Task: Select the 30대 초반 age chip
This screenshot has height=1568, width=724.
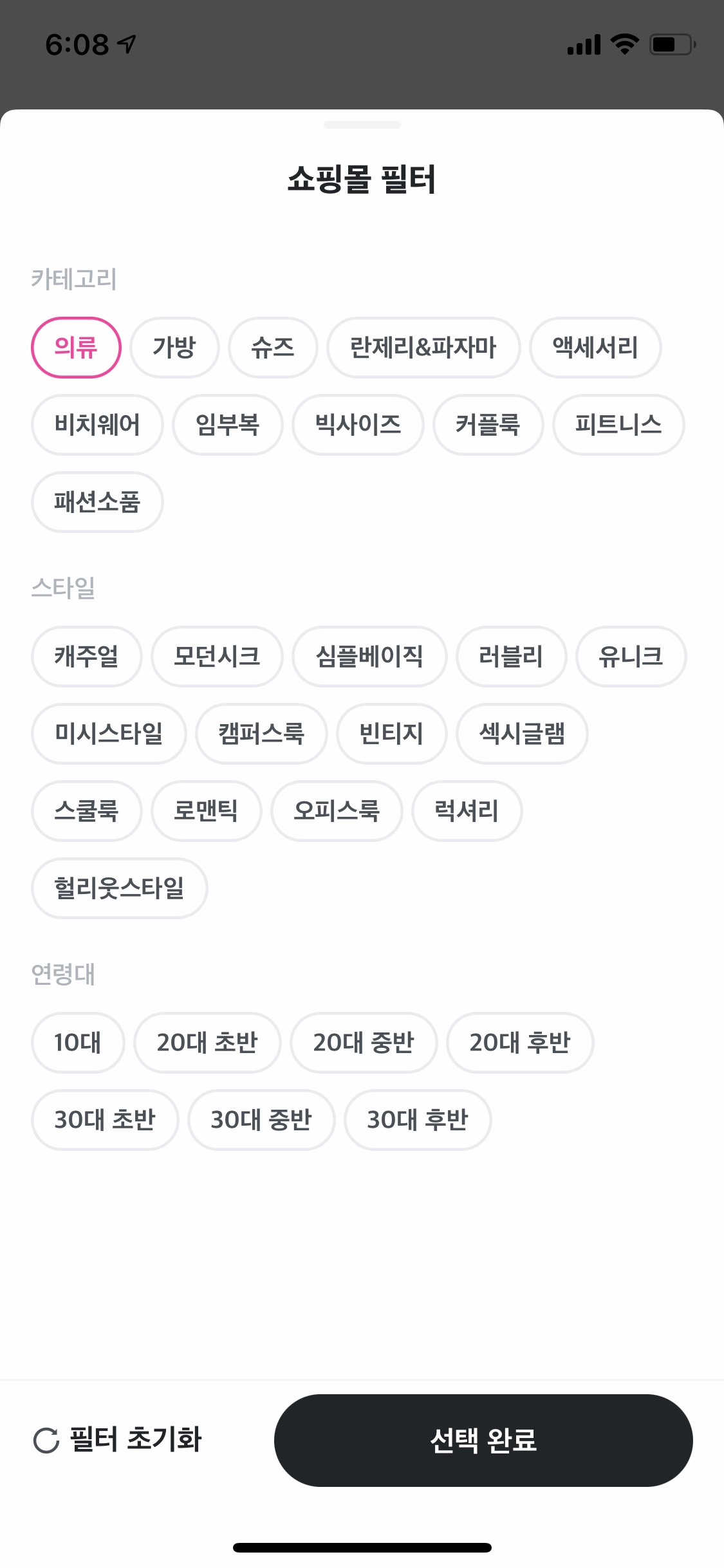Action: [x=105, y=1120]
